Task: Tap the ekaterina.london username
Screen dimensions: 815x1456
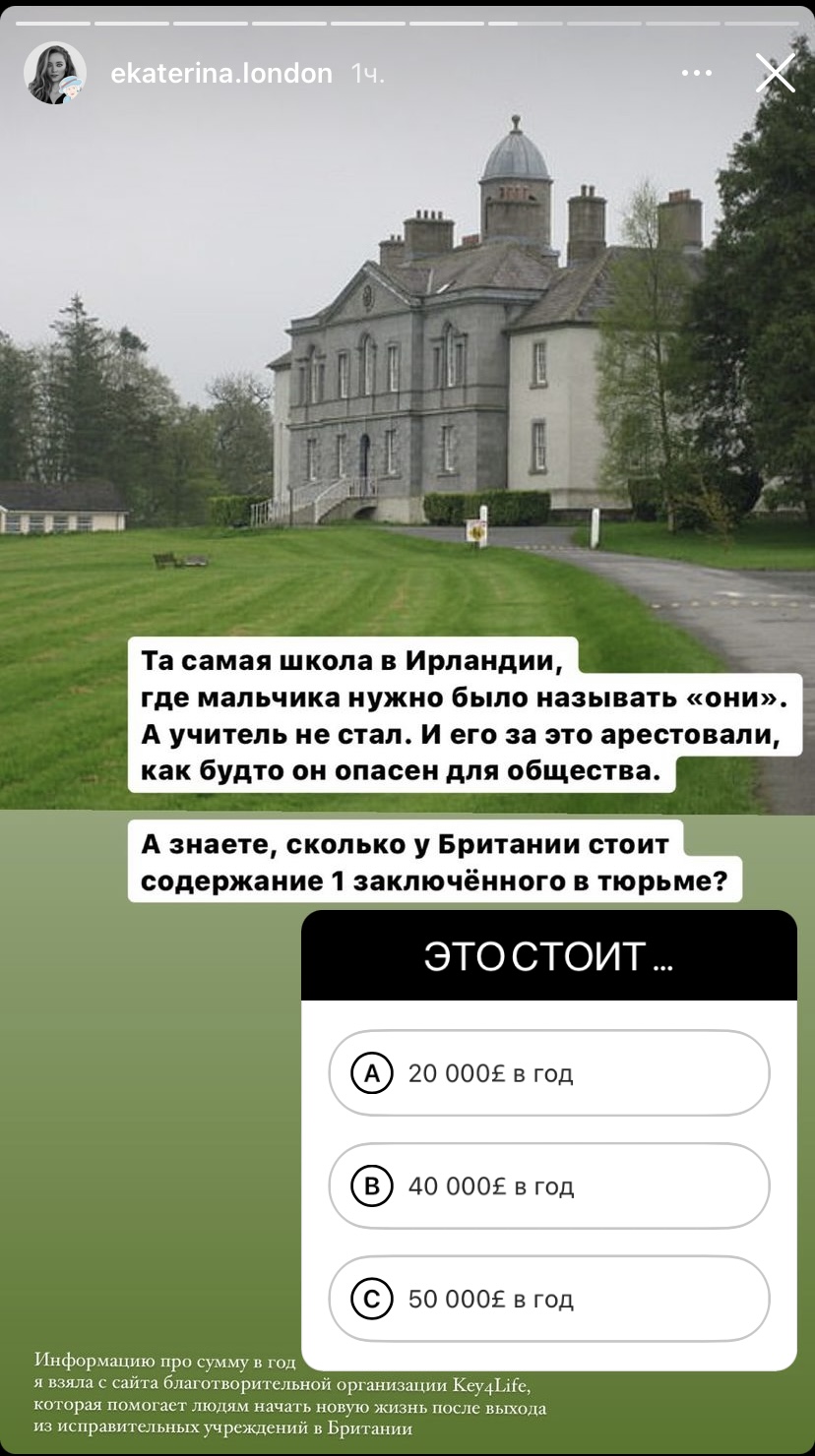Action: pos(221,73)
